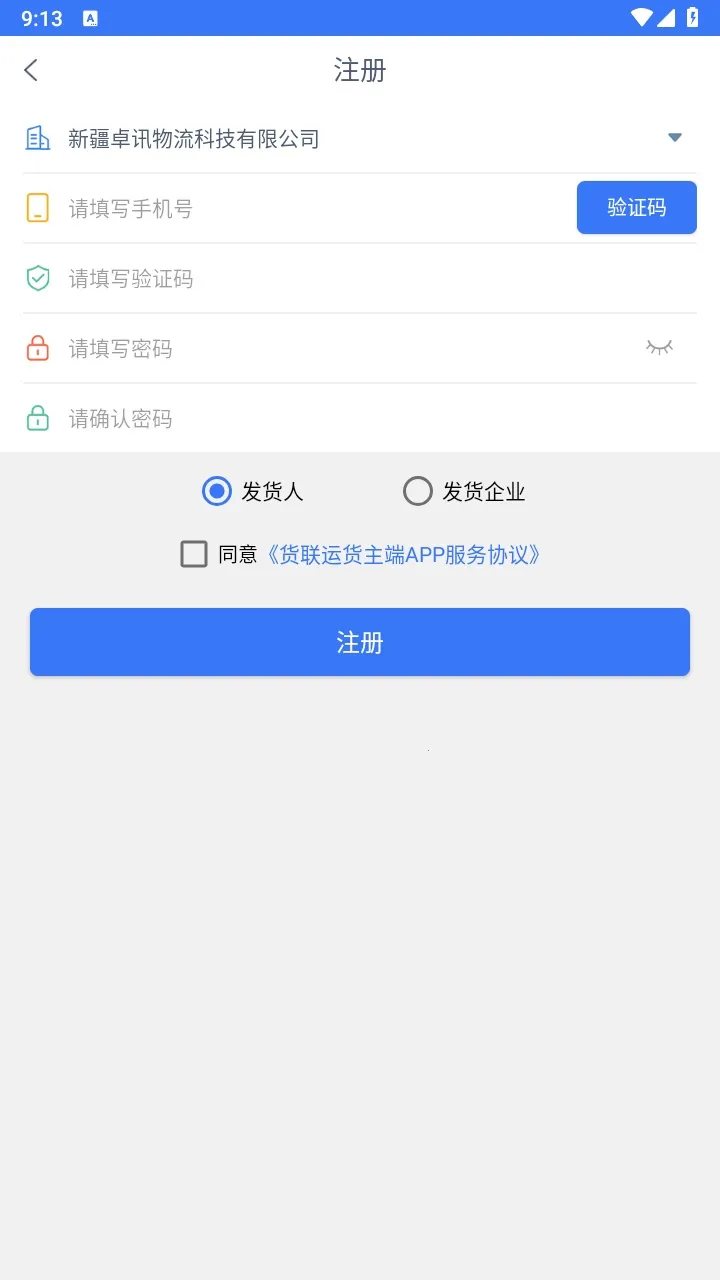Select the 发货企业 radio option
The width and height of the screenshot is (720, 1280).
tap(418, 491)
